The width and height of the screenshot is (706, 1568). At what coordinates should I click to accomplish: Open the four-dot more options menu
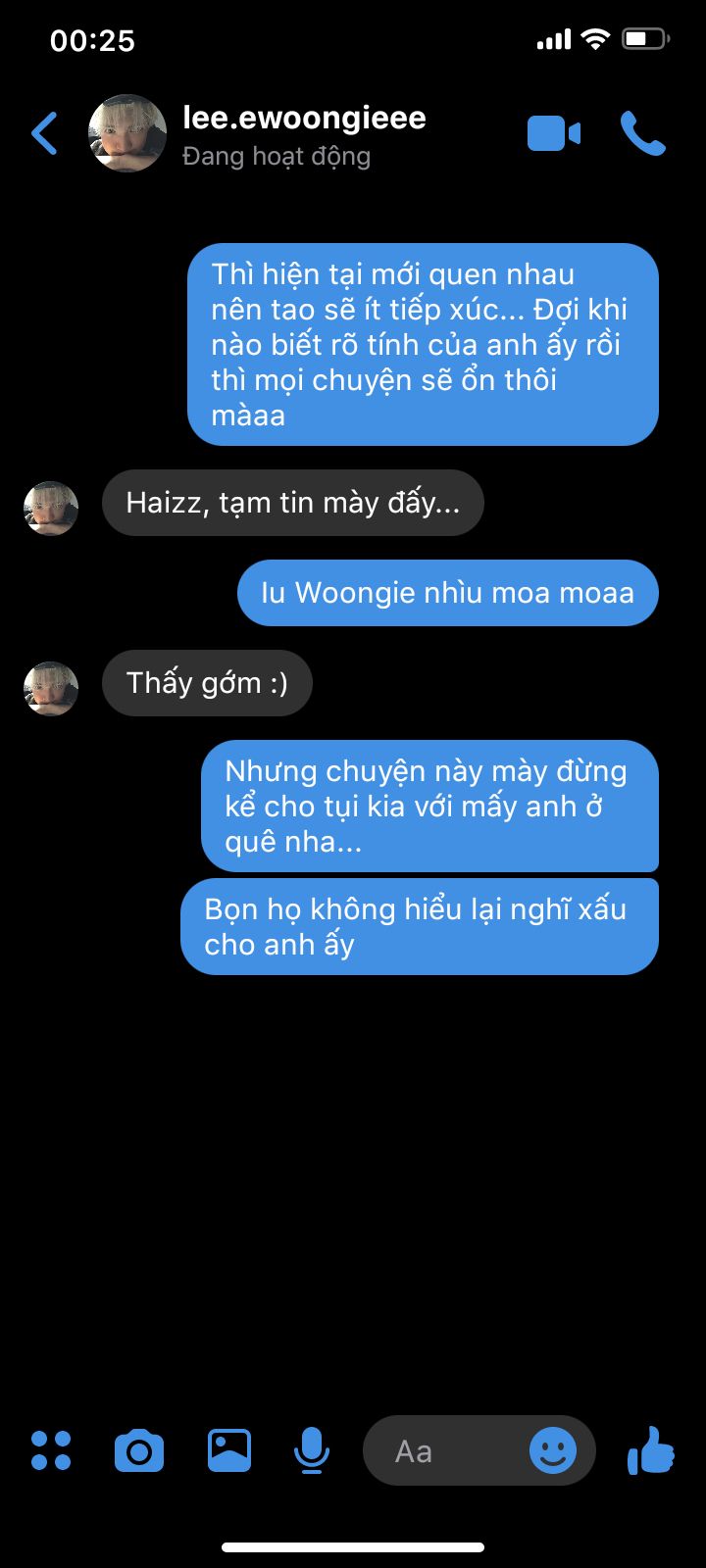[51, 1450]
